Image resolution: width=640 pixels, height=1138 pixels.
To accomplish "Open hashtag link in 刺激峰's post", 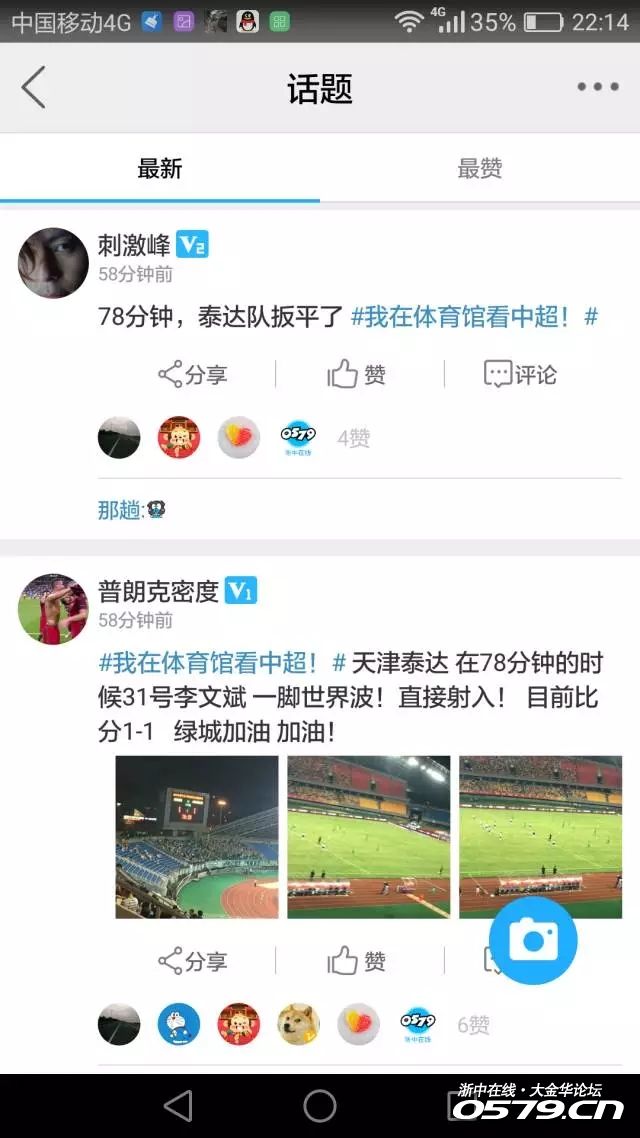I will [474, 317].
